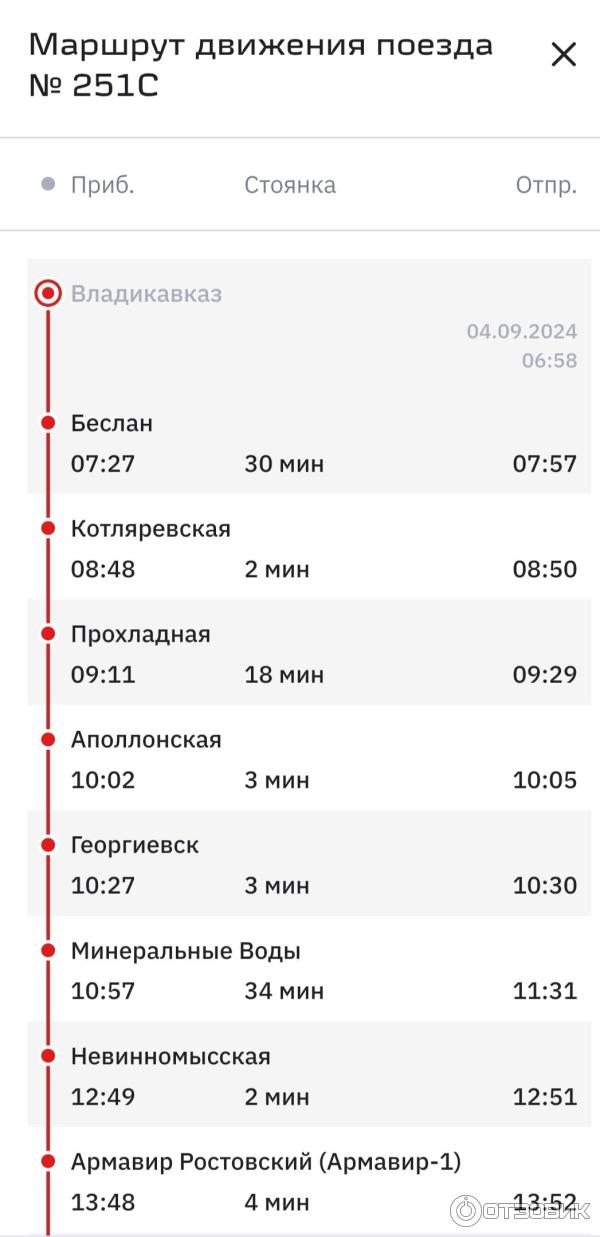The height and width of the screenshot is (1237, 600).
Task: Close the train 251С route sheet
Action: 564,55
